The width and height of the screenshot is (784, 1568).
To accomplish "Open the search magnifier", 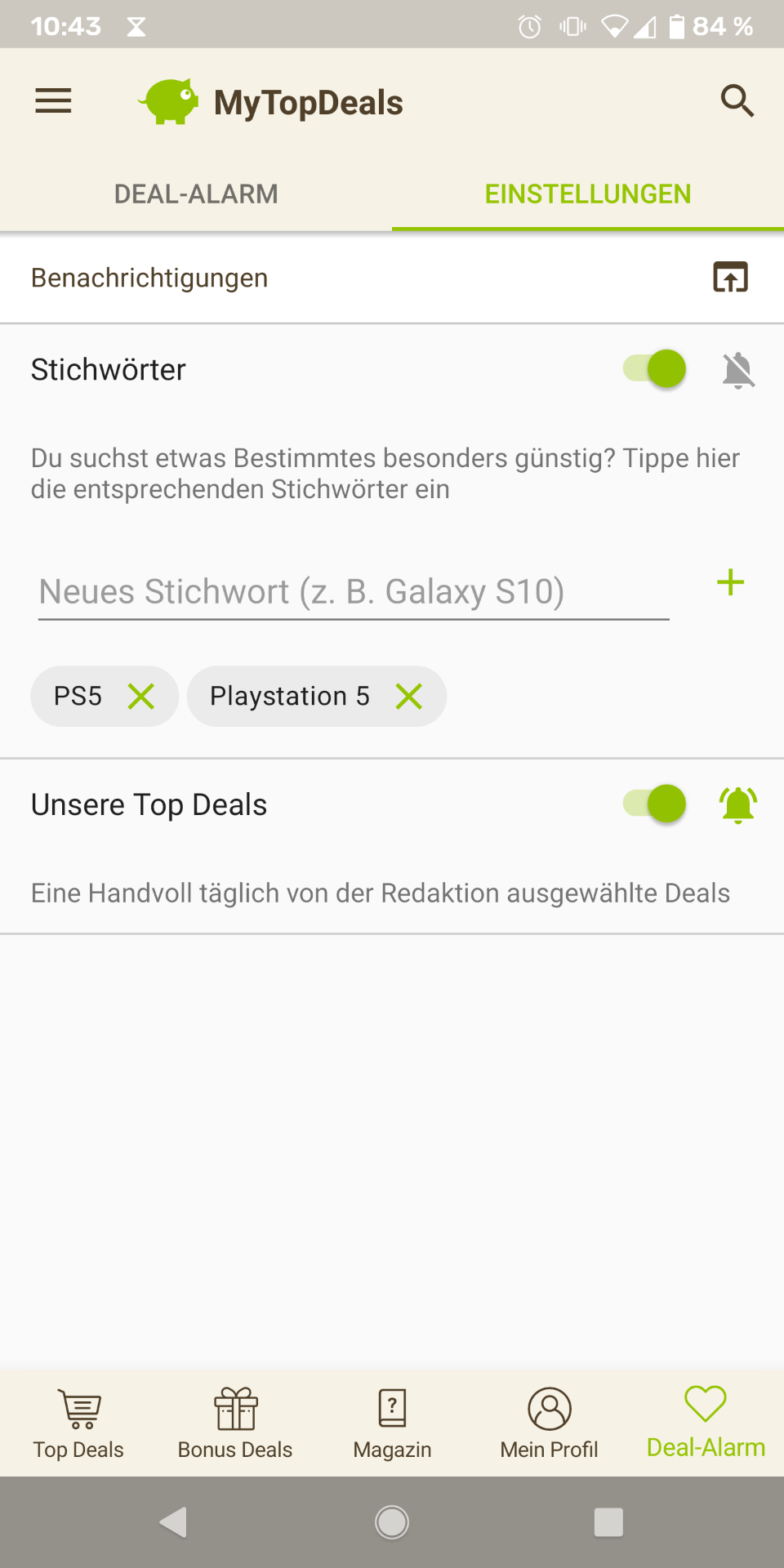I will (737, 101).
